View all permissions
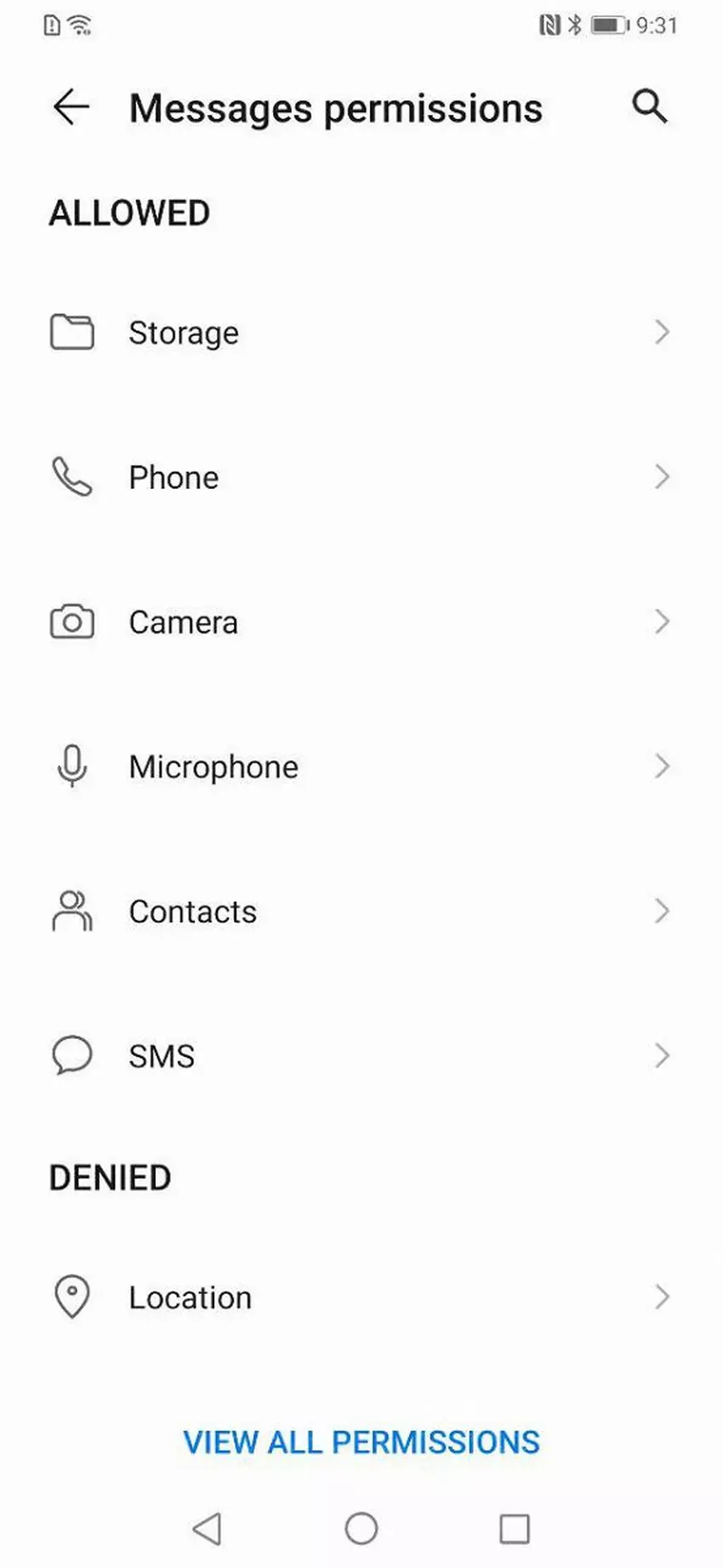This screenshot has width=723, height=1568. [361, 1442]
